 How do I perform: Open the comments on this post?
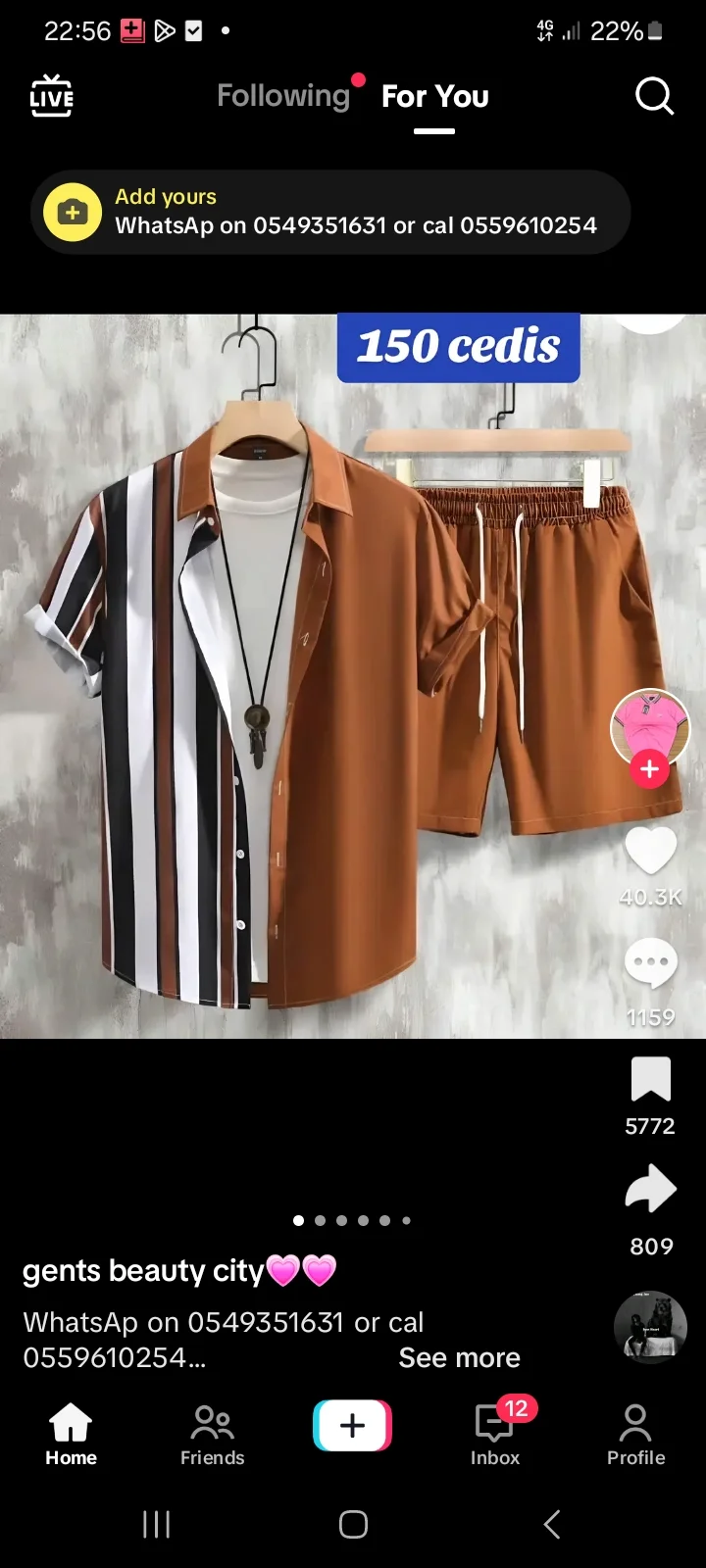(650, 964)
